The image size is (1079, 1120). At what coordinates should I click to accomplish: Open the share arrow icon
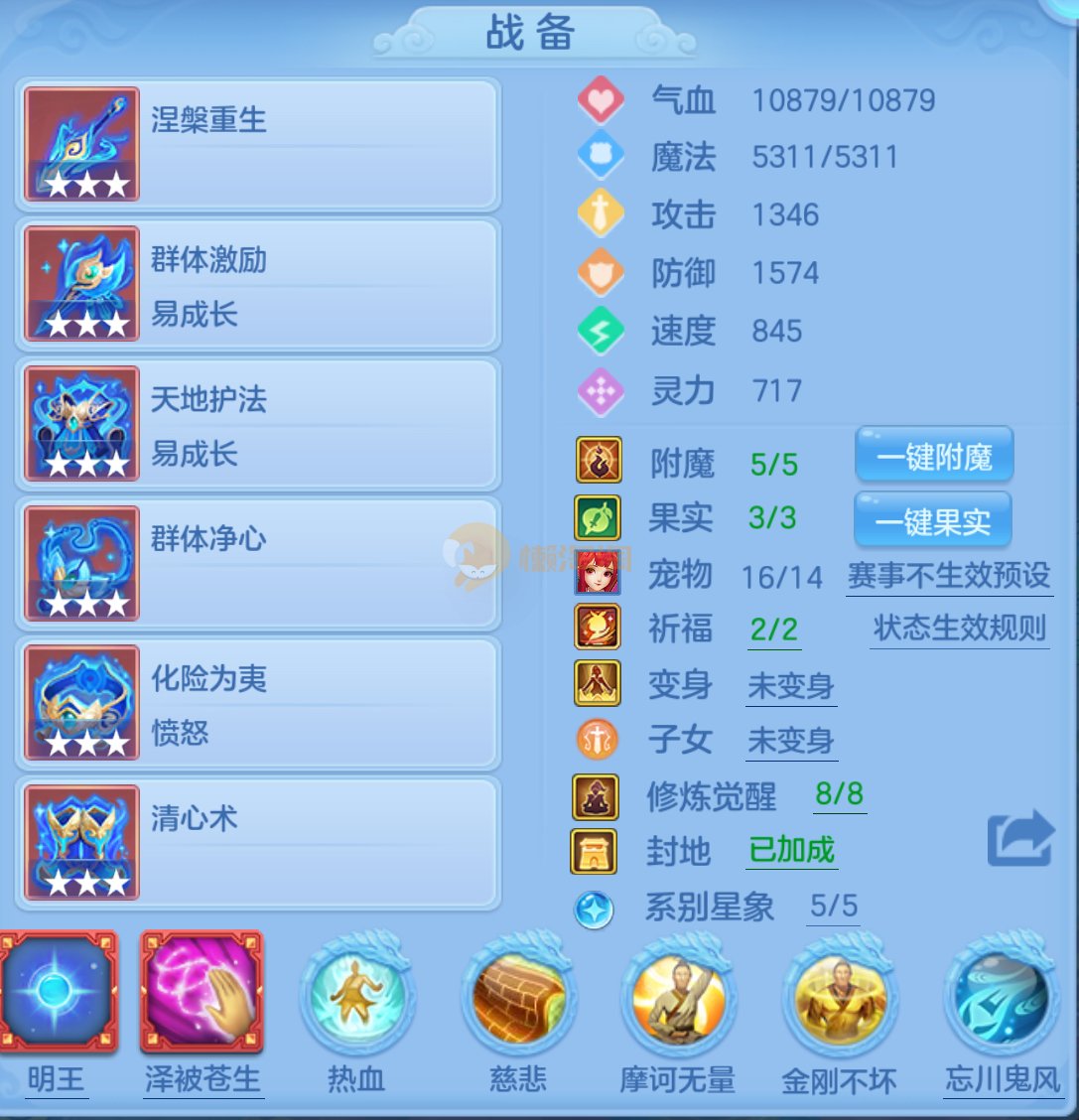pyautogui.click(x=1019, y=838)
